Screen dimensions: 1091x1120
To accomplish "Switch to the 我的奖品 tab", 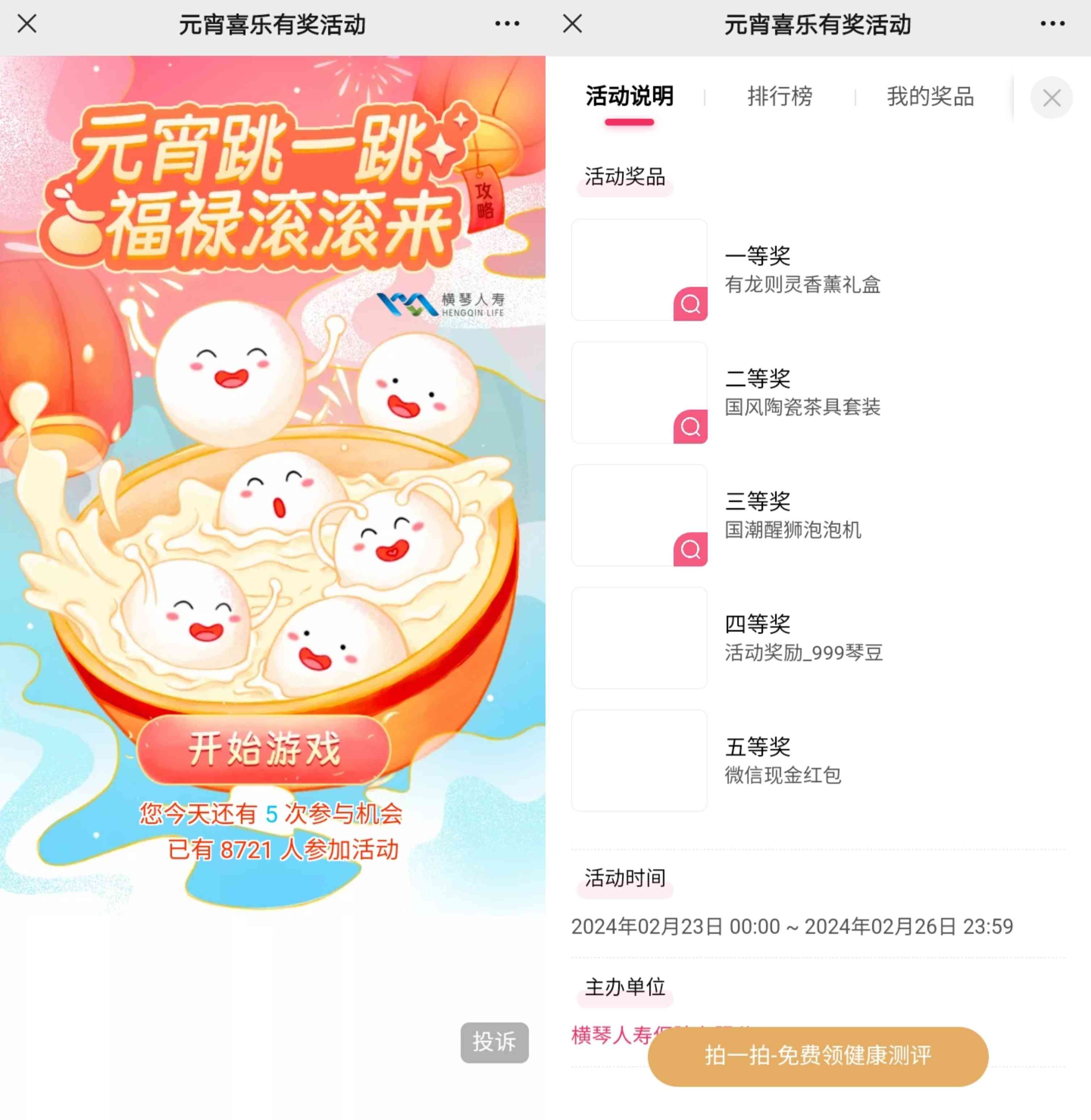I will coord(930,96).
